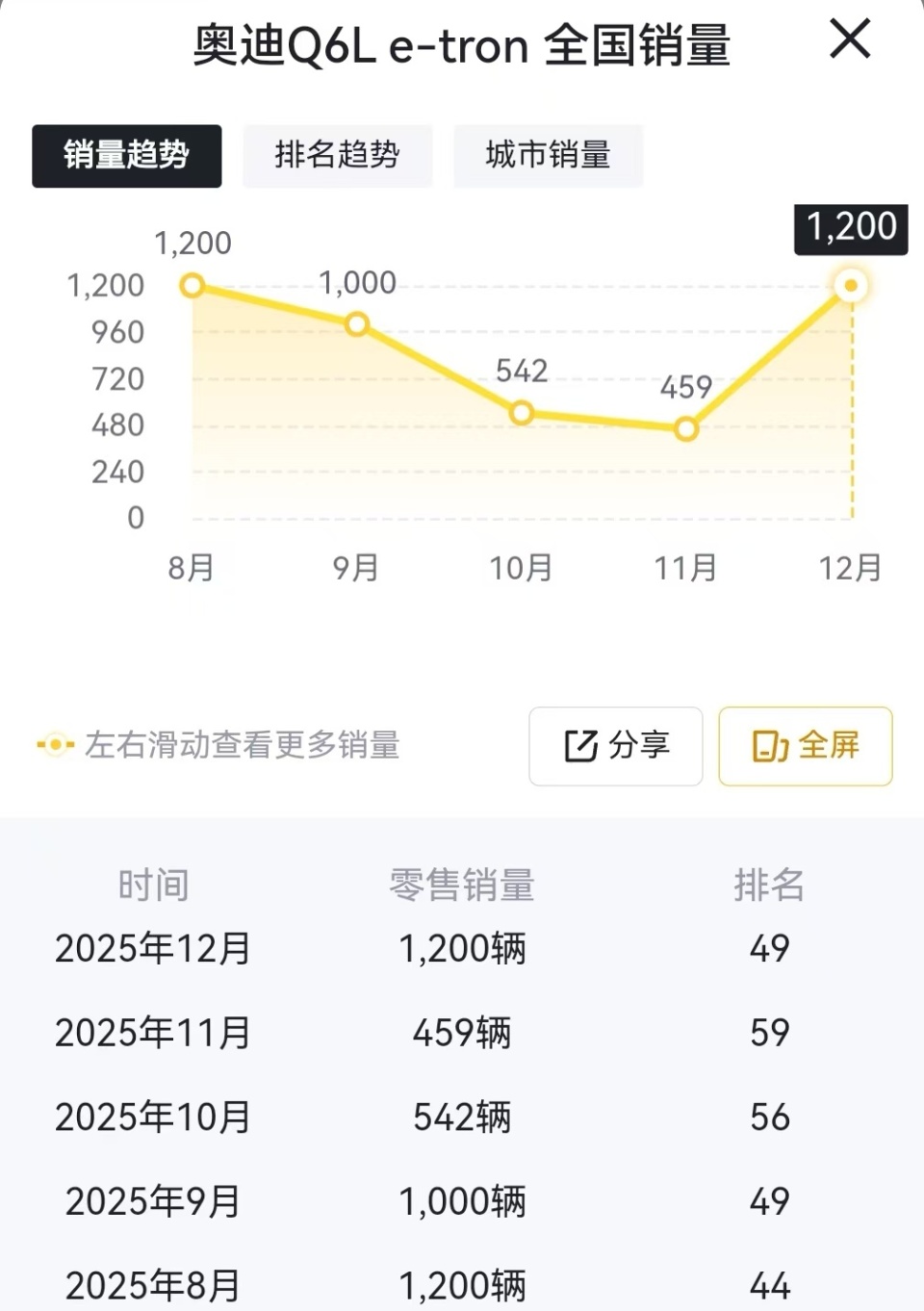Image resolution: width=924 pixels, height=1311 pixels.
Task: Click the 全屏 button
Action: tap(806, 747)
